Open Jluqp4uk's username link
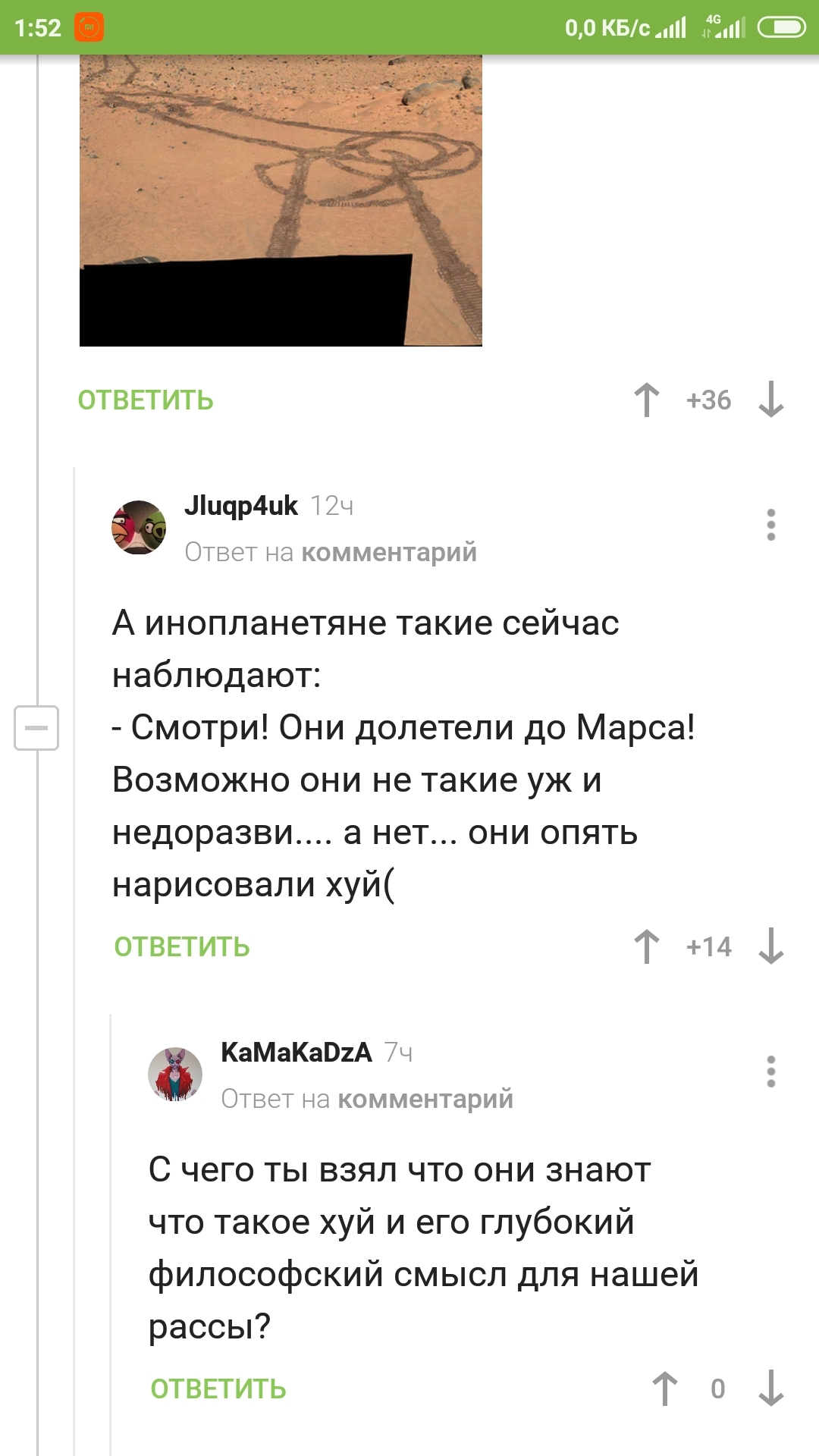Viewport: 819px width, 1456px height. click(241, 506)
